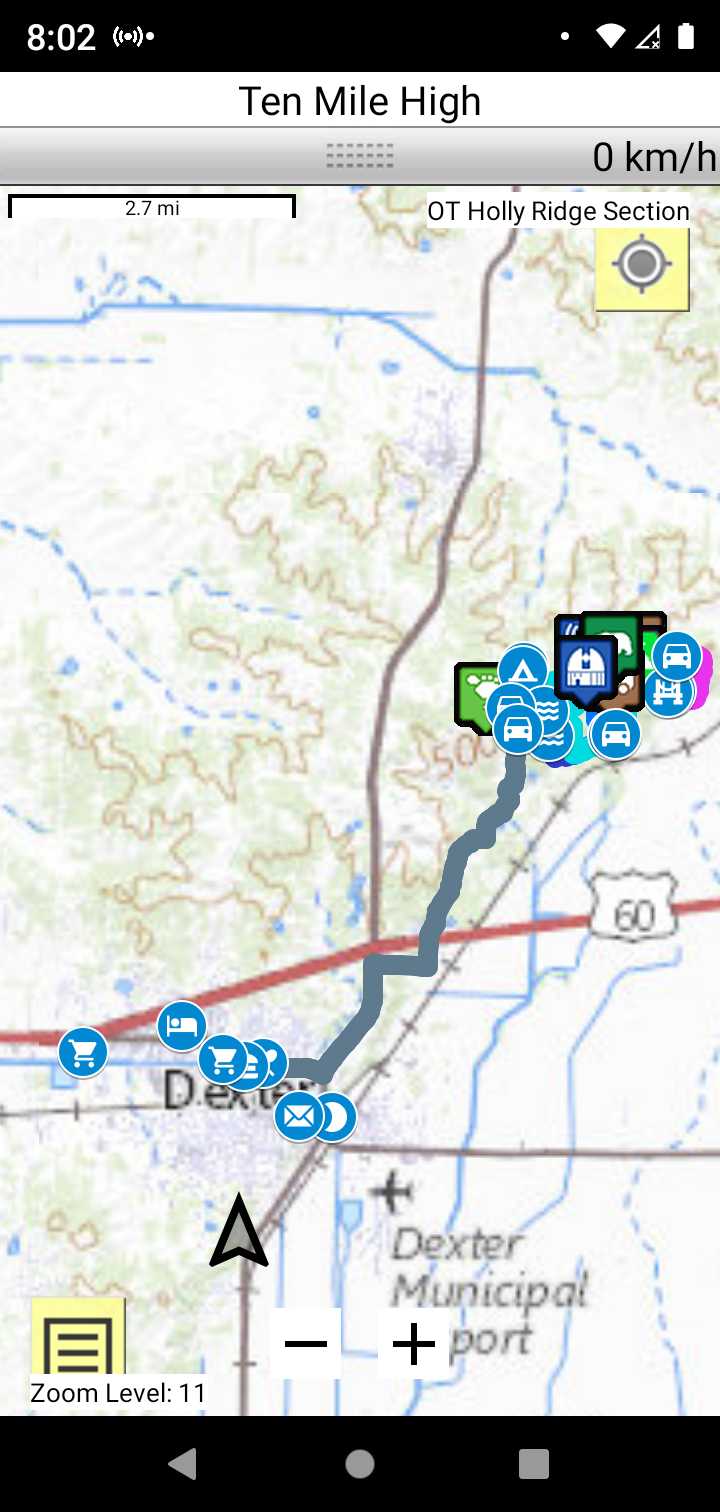The width and height of the screenshot is (720, 1512).
Task: Open the post office envelope marker
Action: (x=298, y=1117)
